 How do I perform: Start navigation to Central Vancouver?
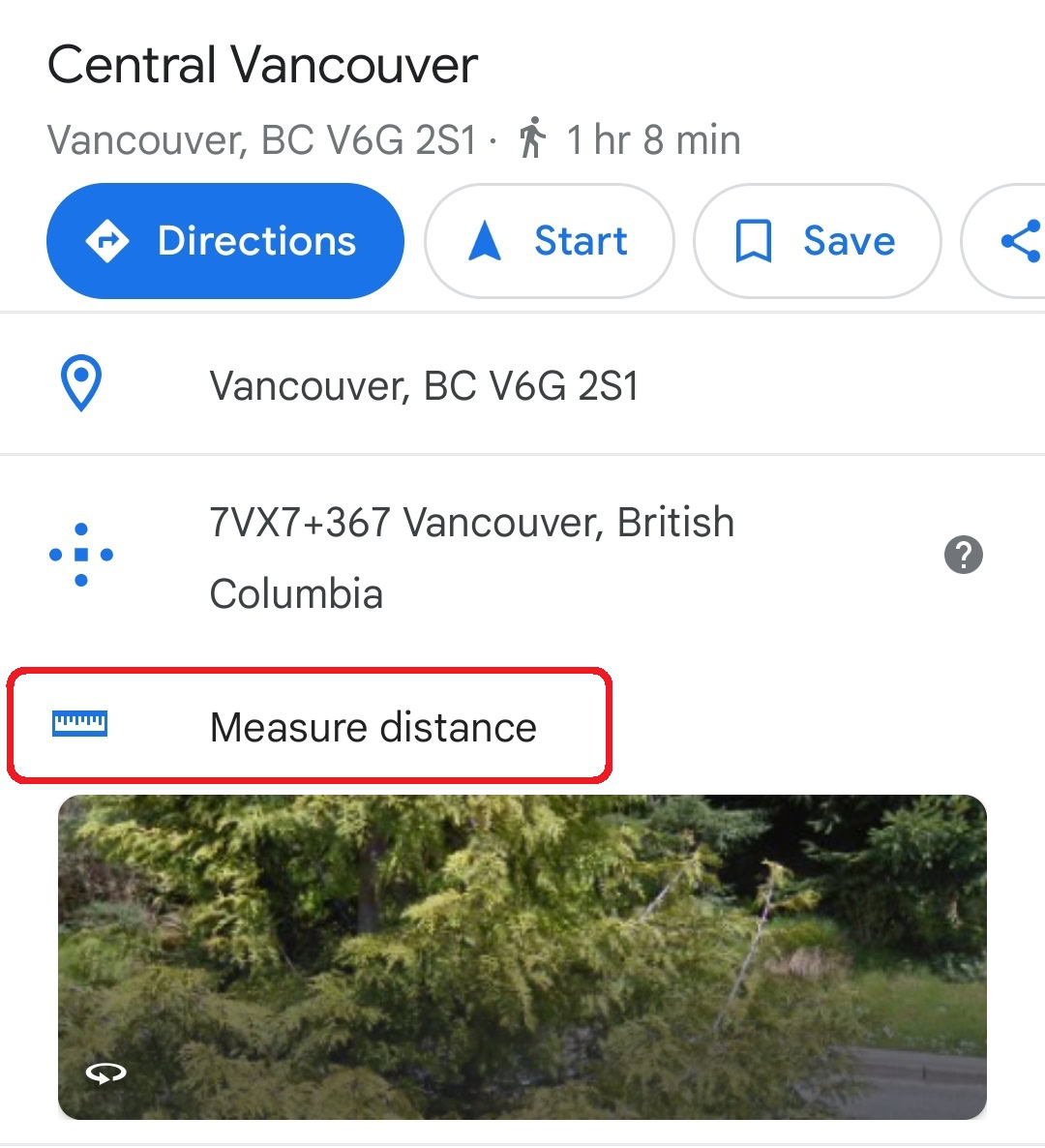549,241
